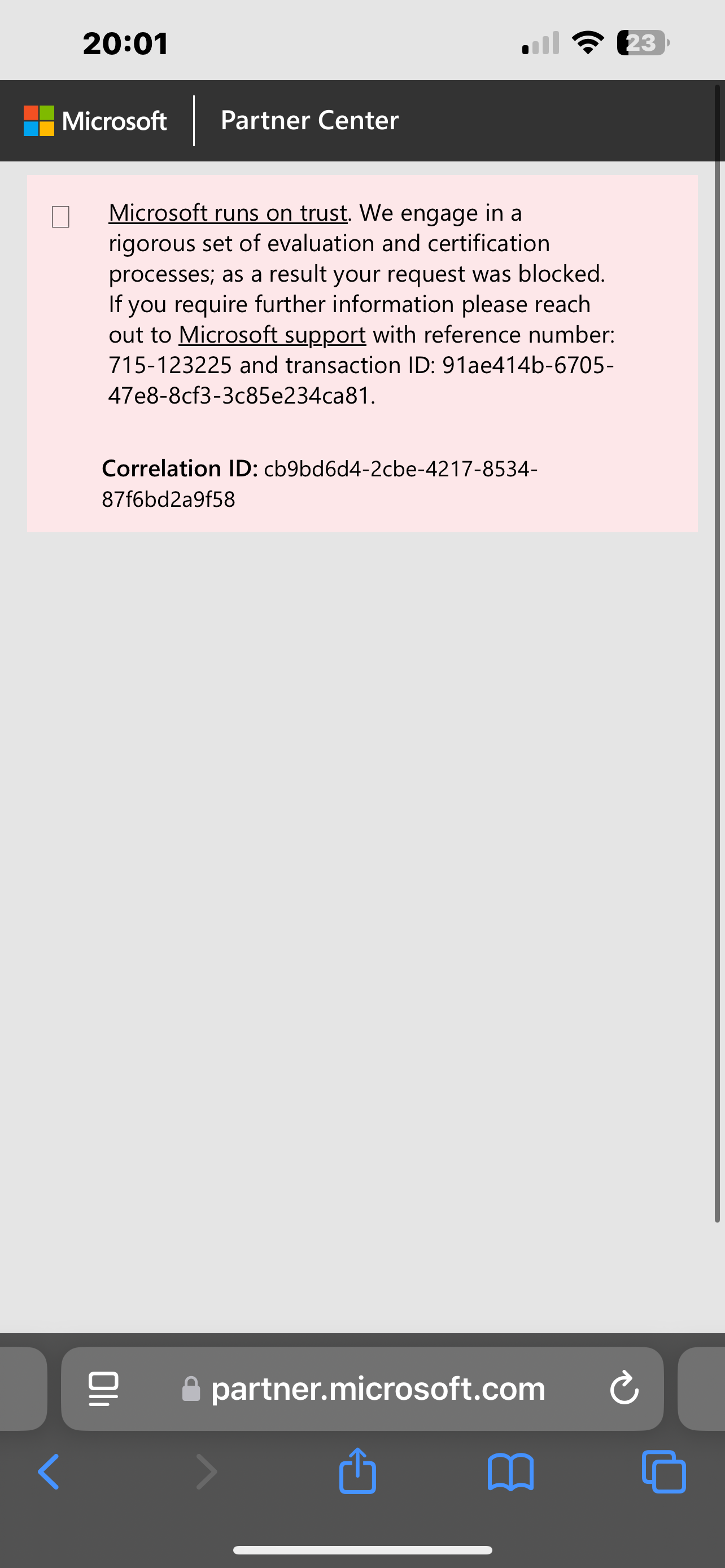This screenshot has width=725, height=1568.
Task: Open the Microsoft support link
Action: (272, 335)
